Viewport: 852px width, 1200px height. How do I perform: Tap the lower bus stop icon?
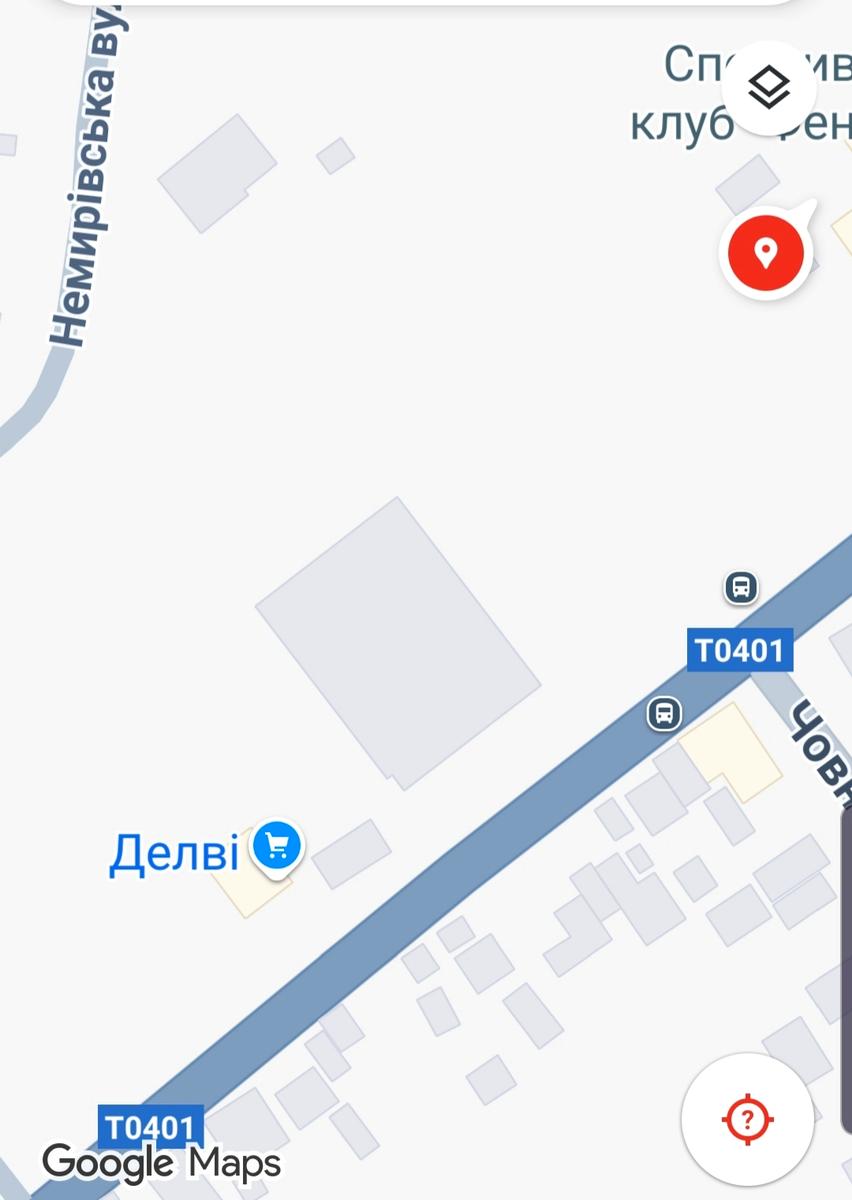point(664,714)
